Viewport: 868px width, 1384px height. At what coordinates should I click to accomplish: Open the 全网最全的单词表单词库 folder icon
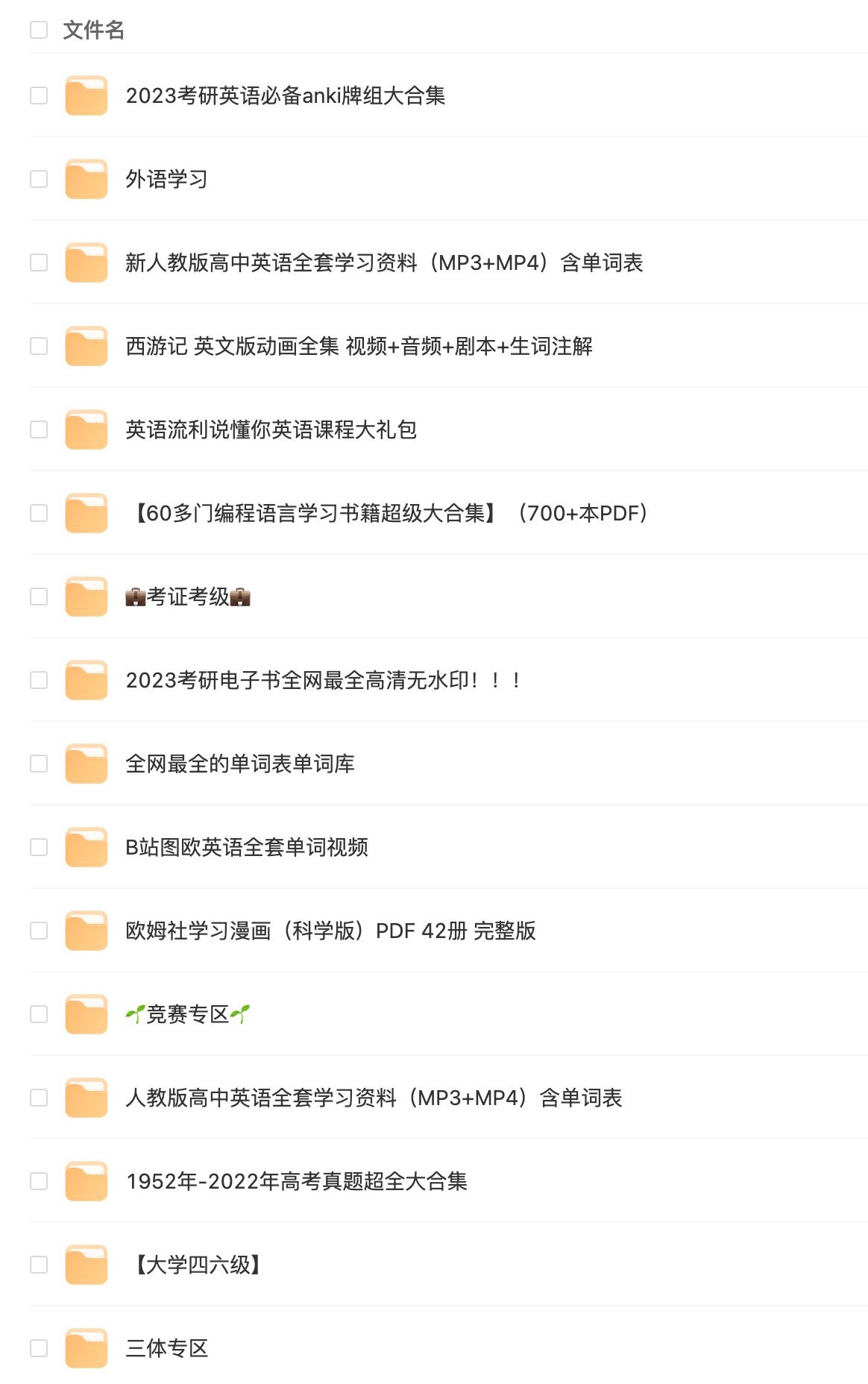pyautogui.click(x=87, y=764)
